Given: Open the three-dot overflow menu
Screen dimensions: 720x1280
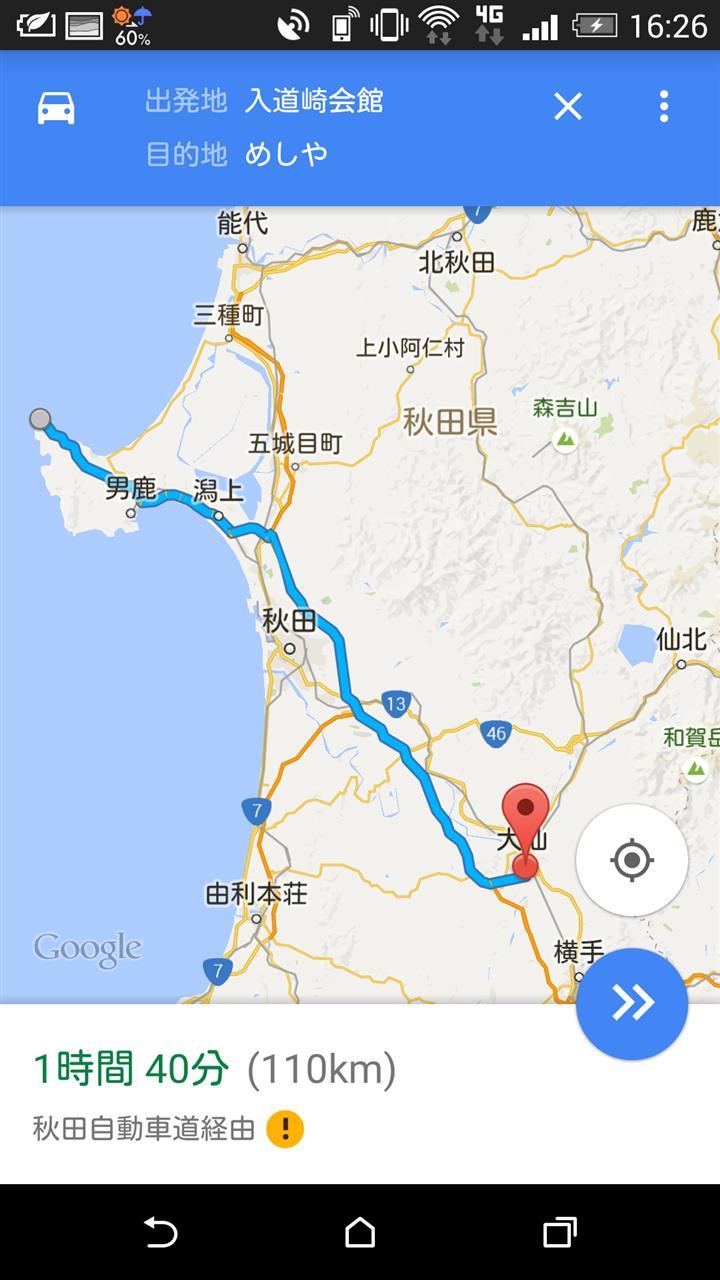Looking at the screenshot, I should pyautogui.click(x=663, y=106).
